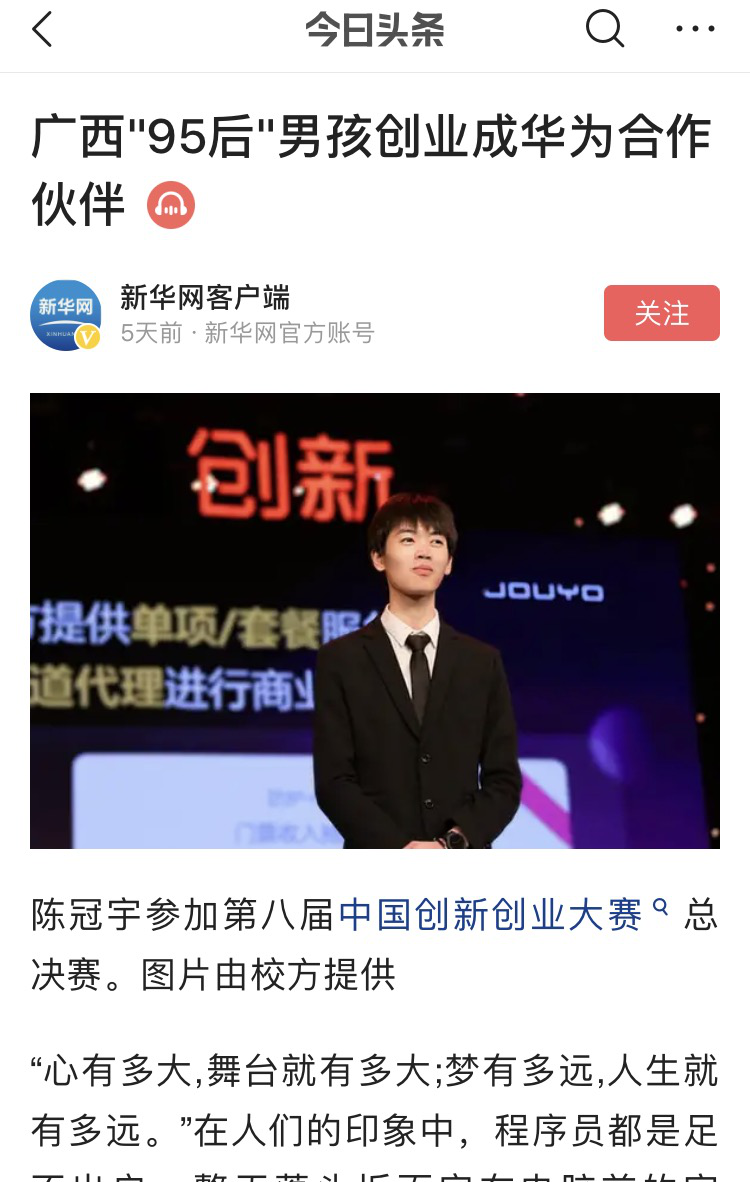
Task: Tap the 今日头条 header logo
Action: [374, 29]
